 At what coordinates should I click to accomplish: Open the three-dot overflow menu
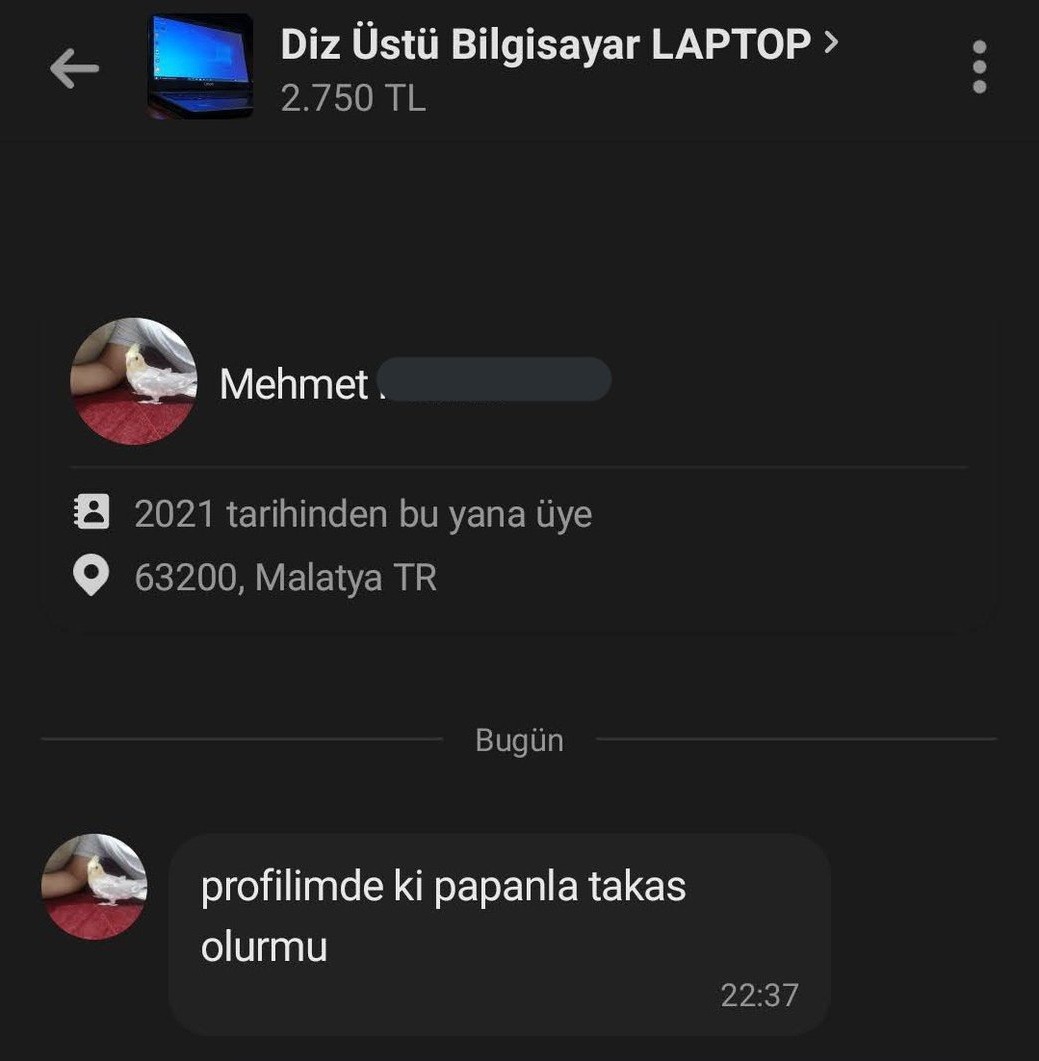pos(979,68)
